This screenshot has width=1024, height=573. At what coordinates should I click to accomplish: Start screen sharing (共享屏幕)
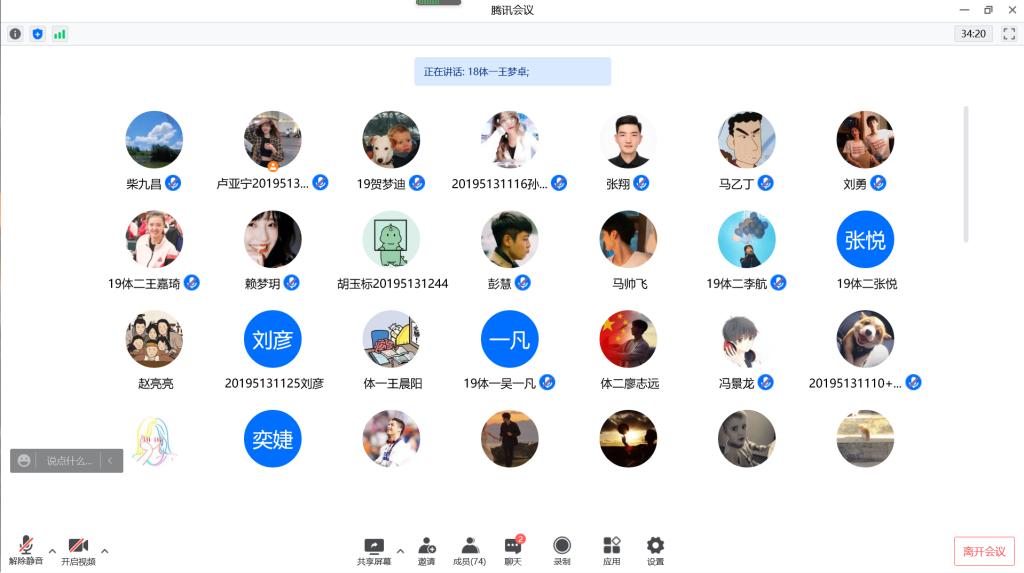click(373, 550)
